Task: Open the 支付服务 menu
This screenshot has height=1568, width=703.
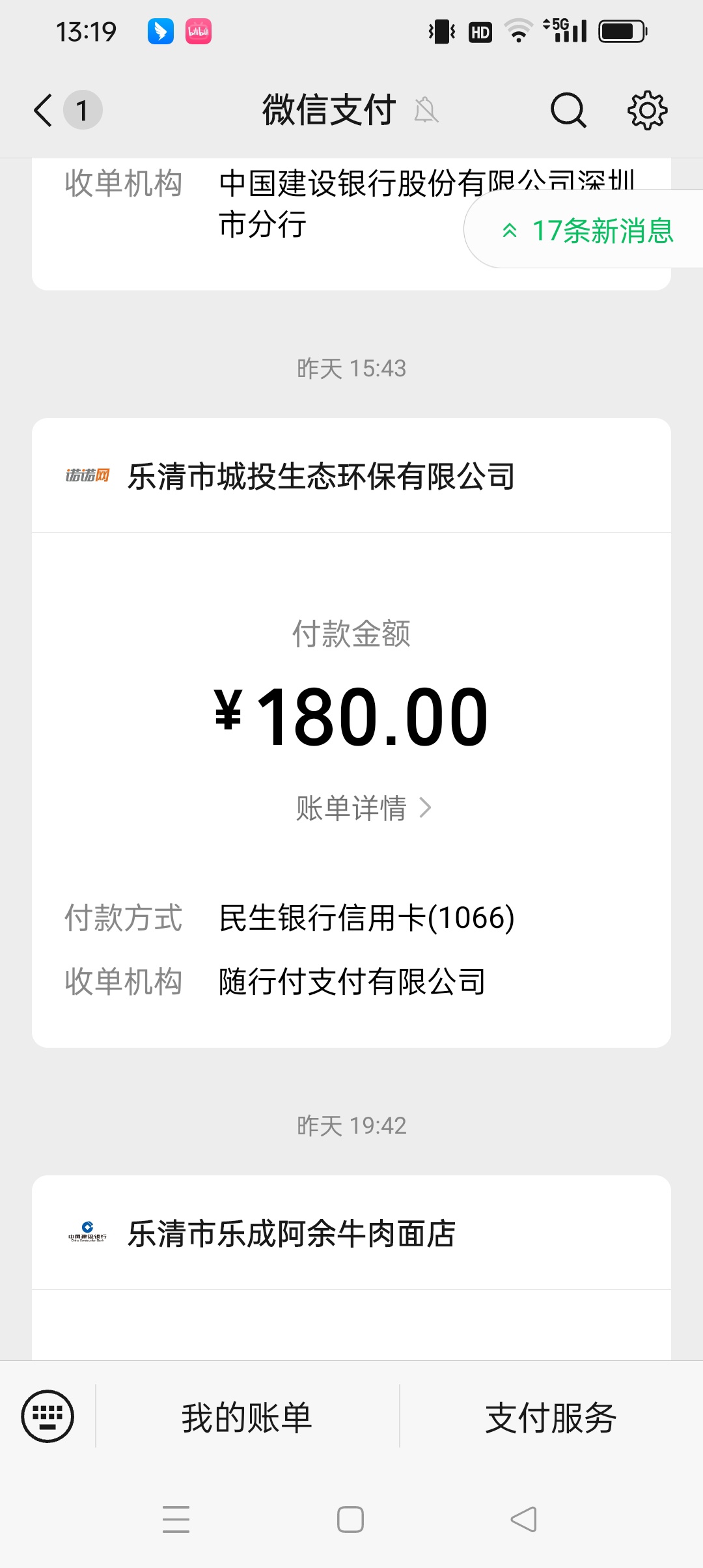Action: pos(551,1417)
